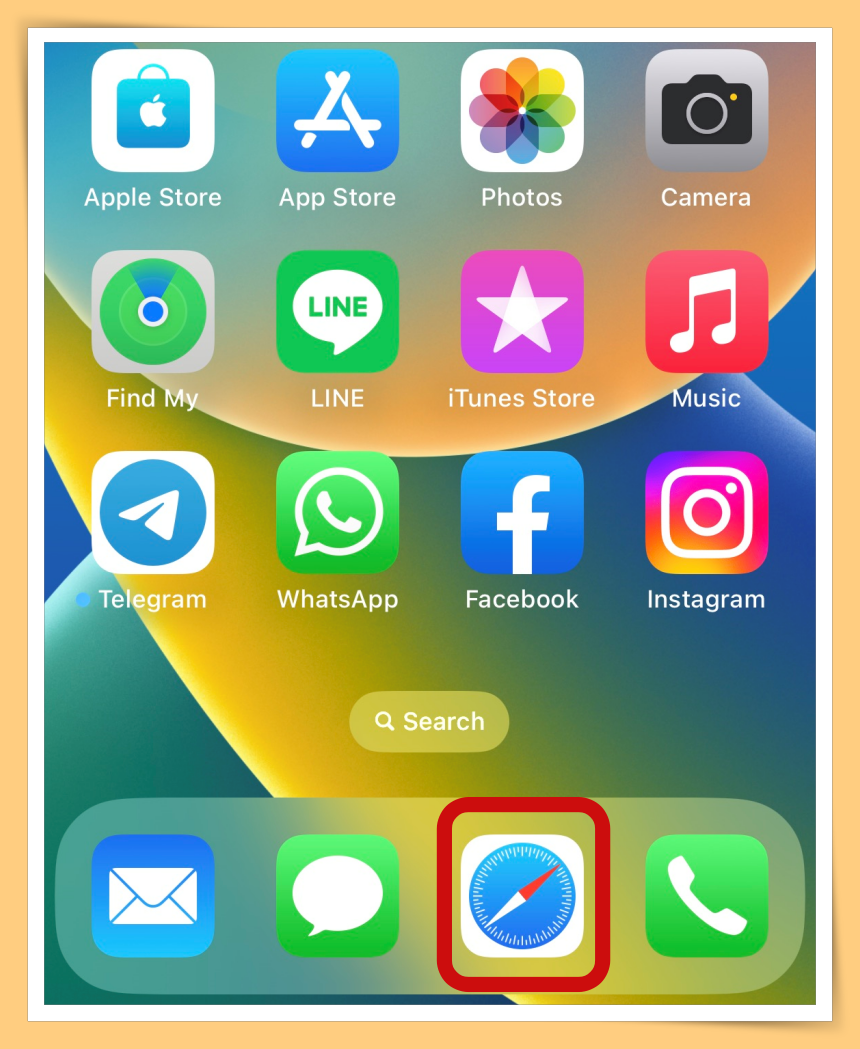Open the Photos app
The width and height of the screenshot is (860, 1049).
pyautogui.click(x=522, y=111)
